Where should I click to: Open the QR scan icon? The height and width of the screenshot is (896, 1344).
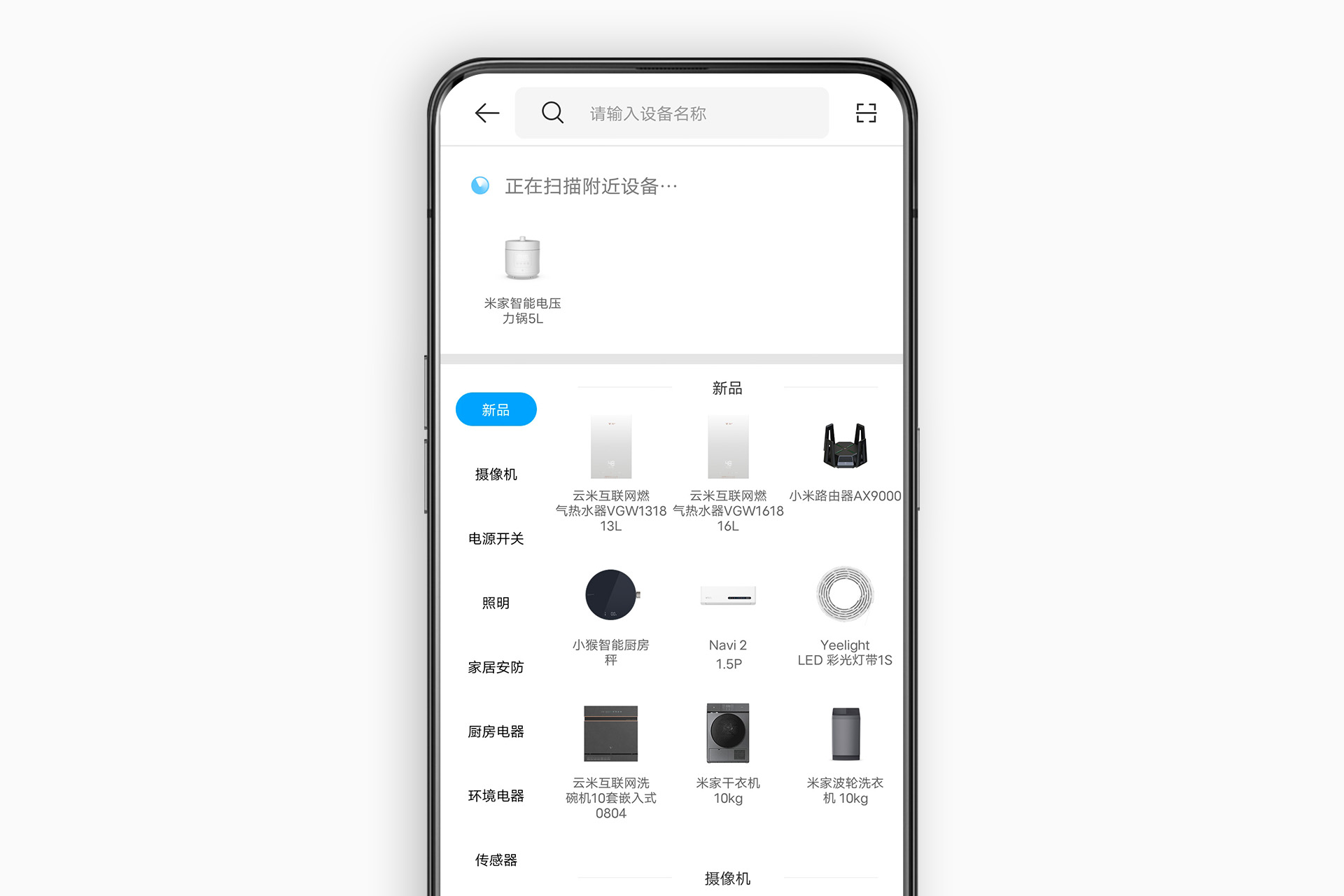point(866,113)
